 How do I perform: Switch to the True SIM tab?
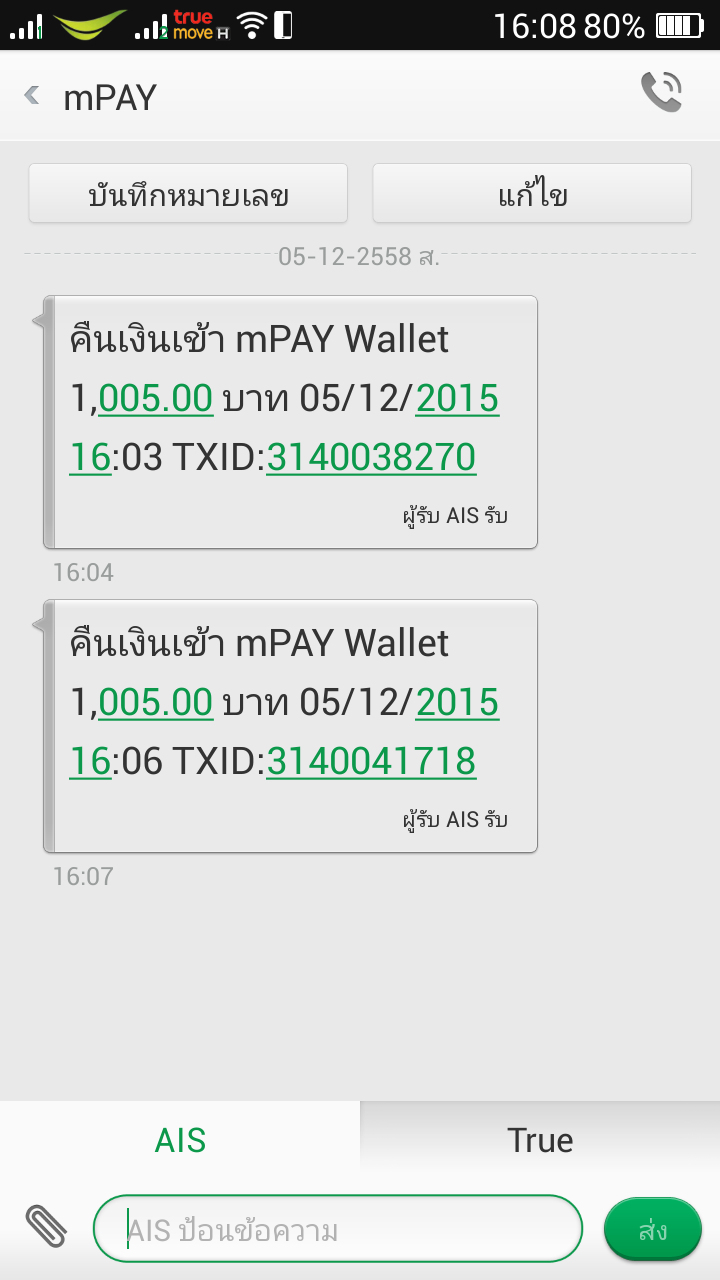click(540, 1140)
